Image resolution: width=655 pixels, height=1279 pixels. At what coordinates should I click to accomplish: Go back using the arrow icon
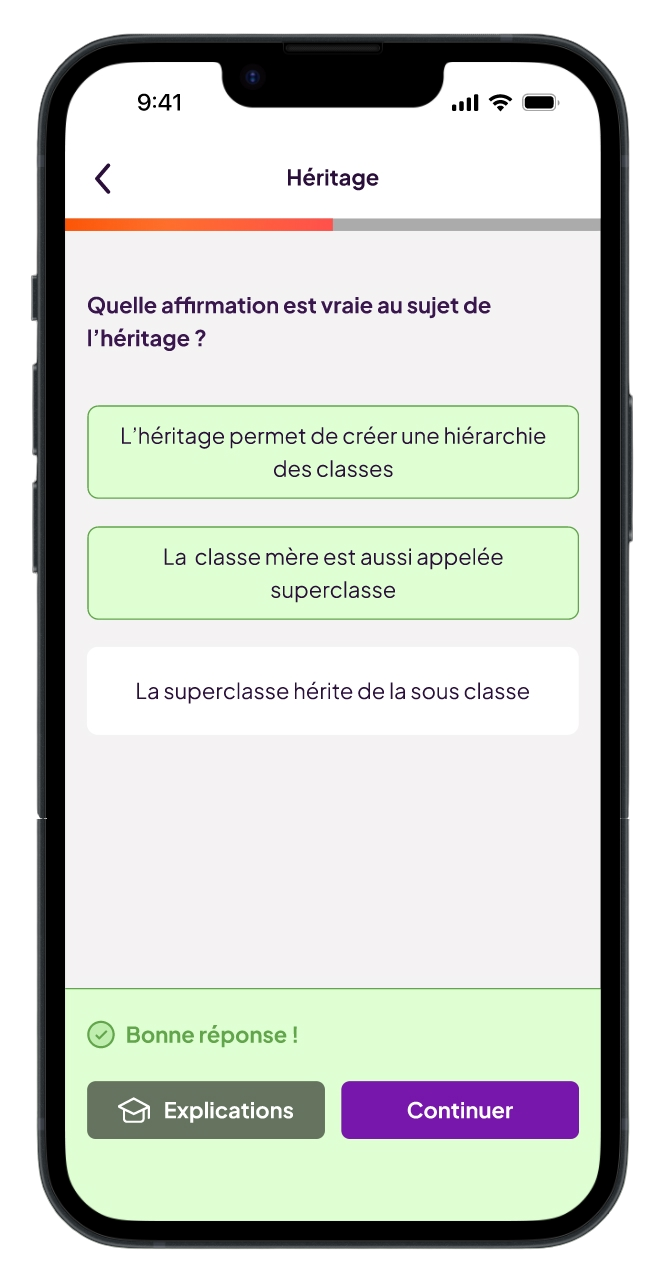coord(103,178)
